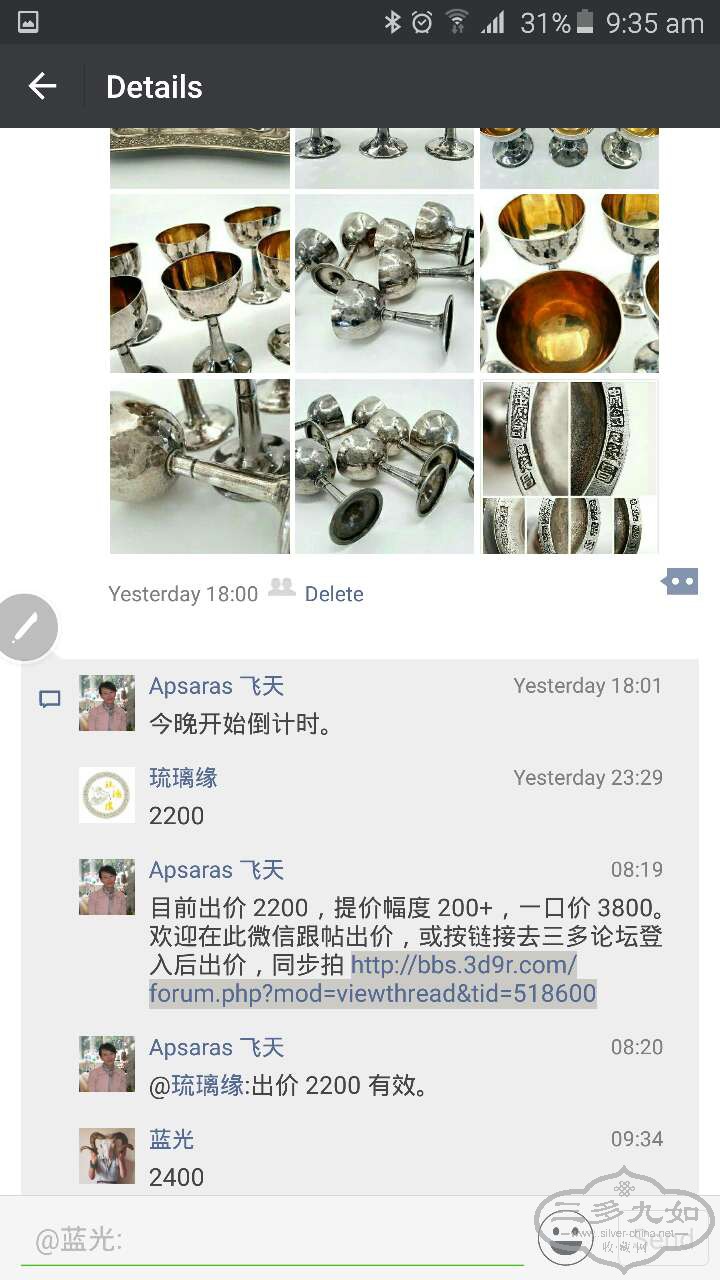Open 蓝光's profile from the 2400 comment

tap(106, 1155)
